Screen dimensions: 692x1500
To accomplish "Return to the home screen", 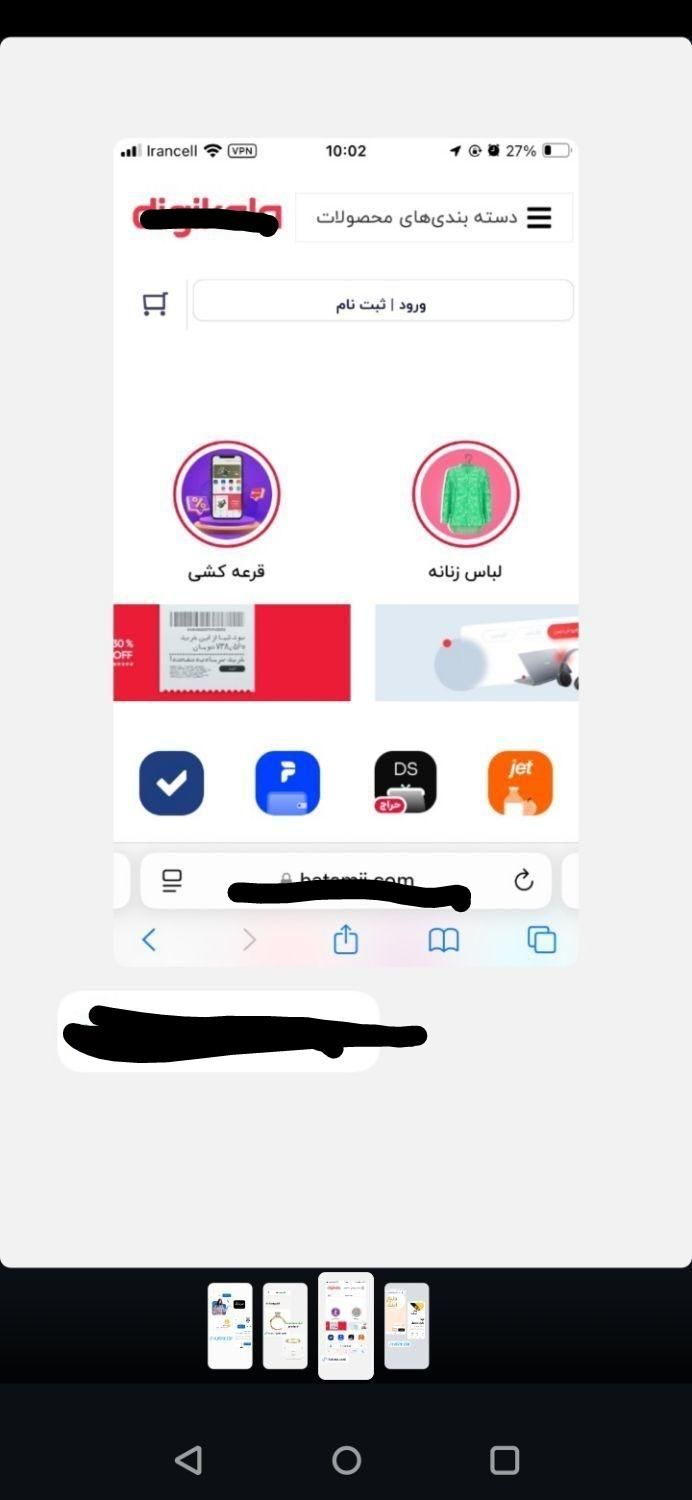I will 346,1460.
